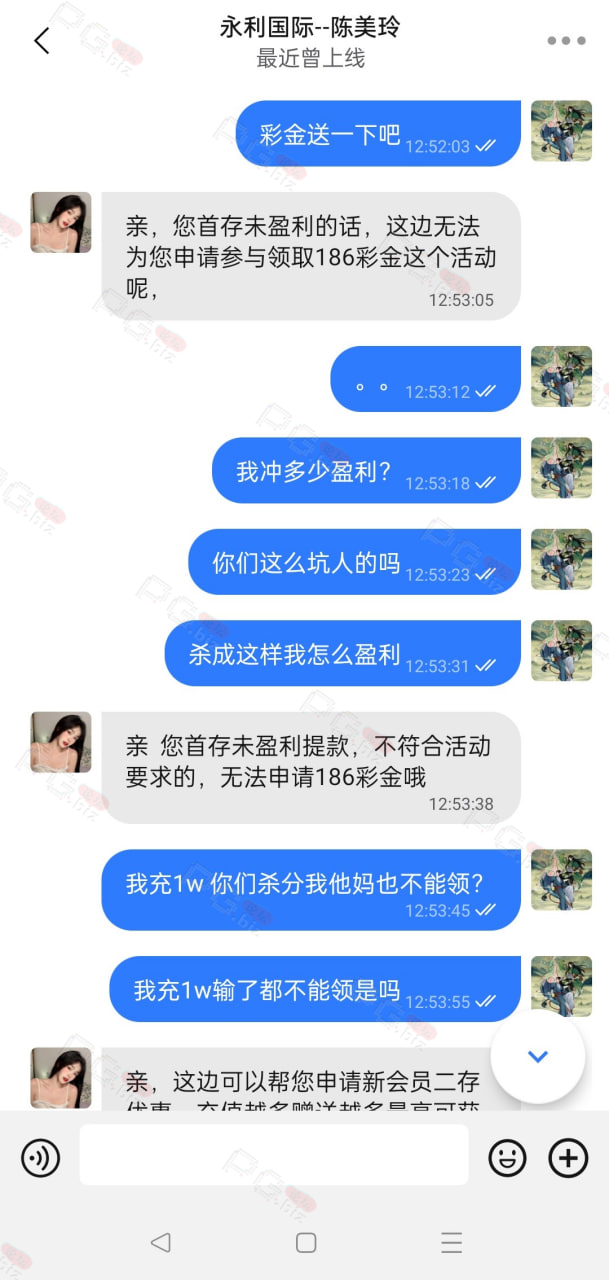Open the plus attachment menu
Image resolution: width=609 pixels, height=1280 pixels.
(569, 1158)
